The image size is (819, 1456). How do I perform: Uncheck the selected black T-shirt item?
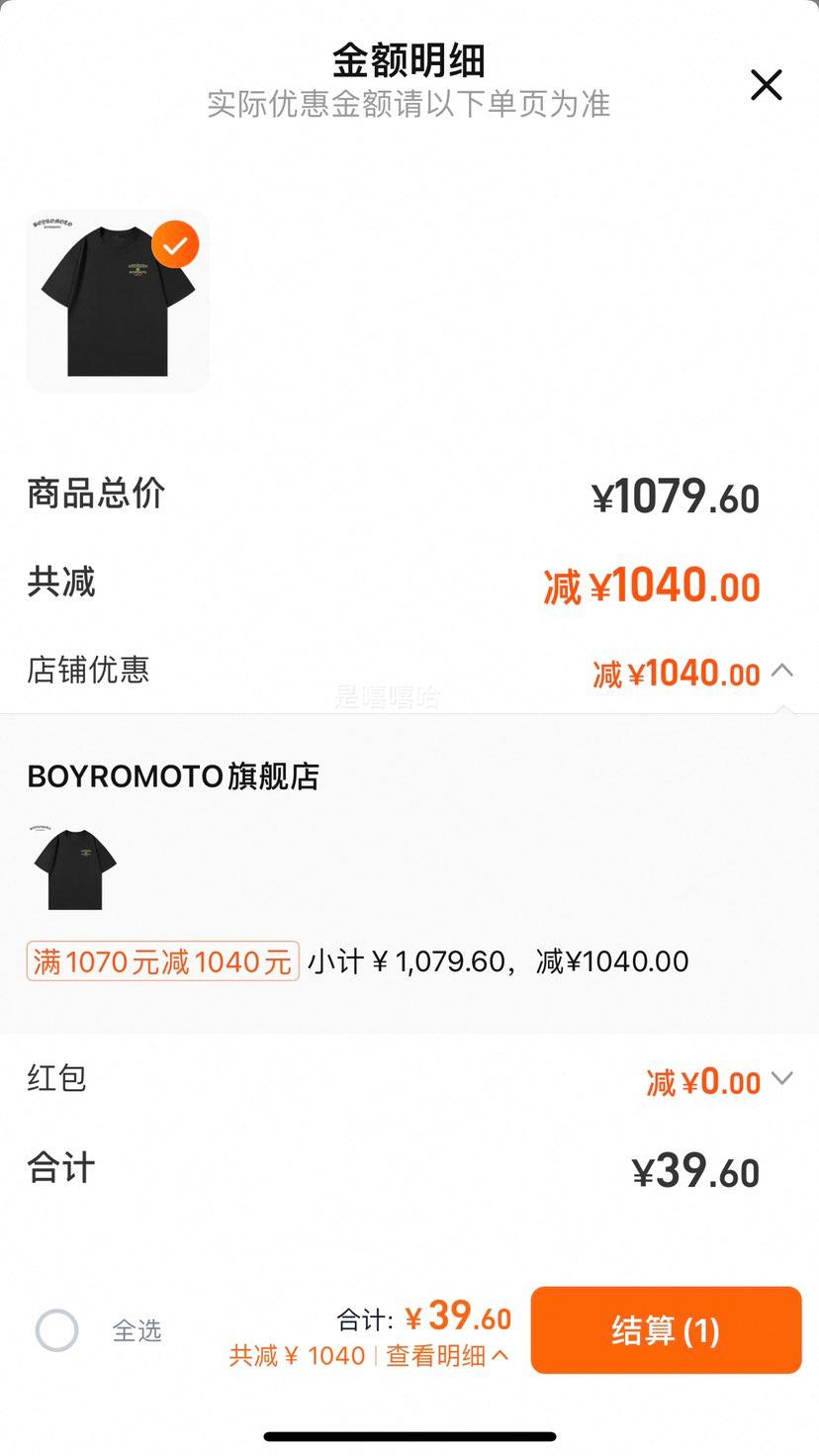175,244
